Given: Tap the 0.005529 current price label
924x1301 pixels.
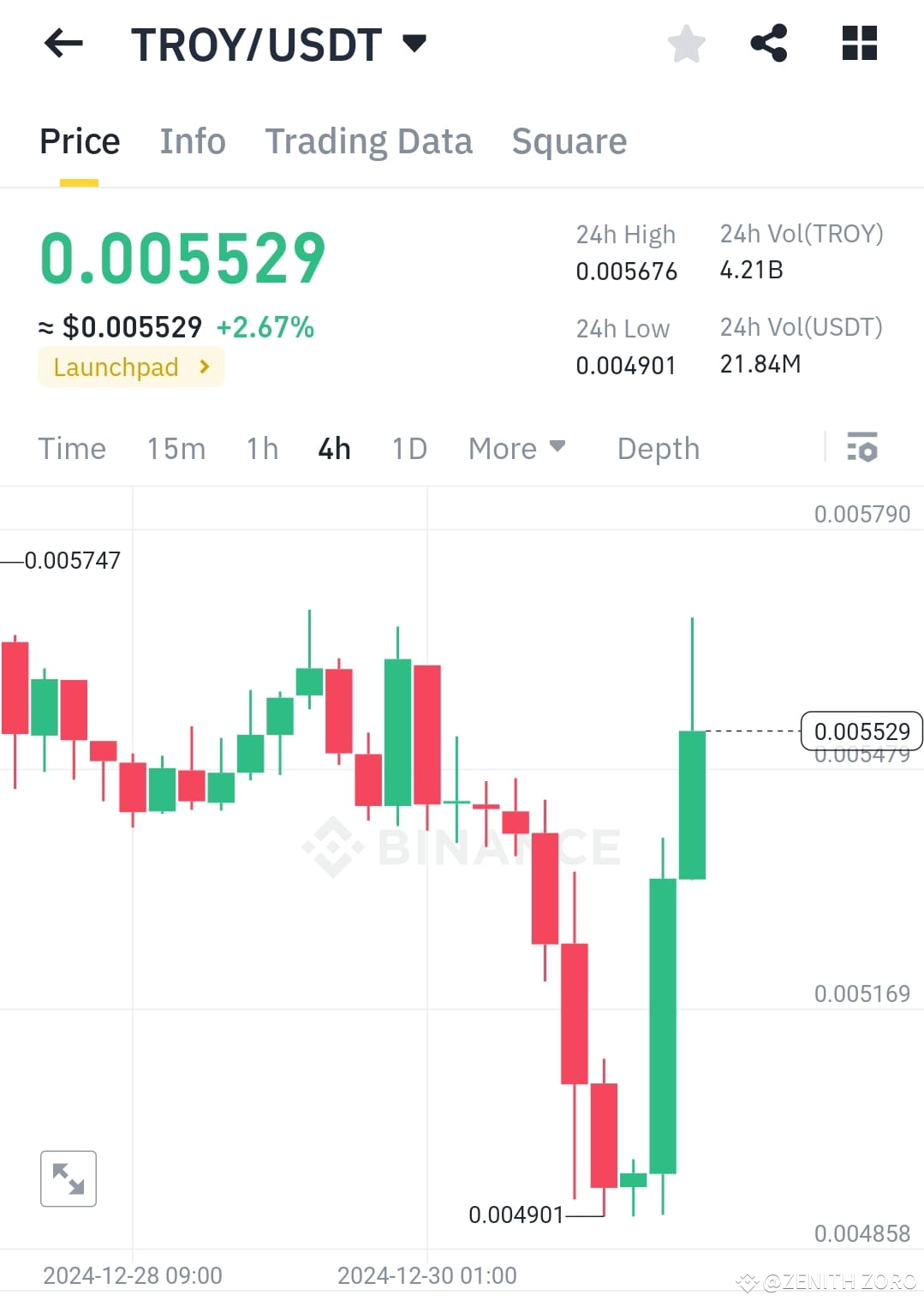Looking at the screenshot, I should click(861, 731).
